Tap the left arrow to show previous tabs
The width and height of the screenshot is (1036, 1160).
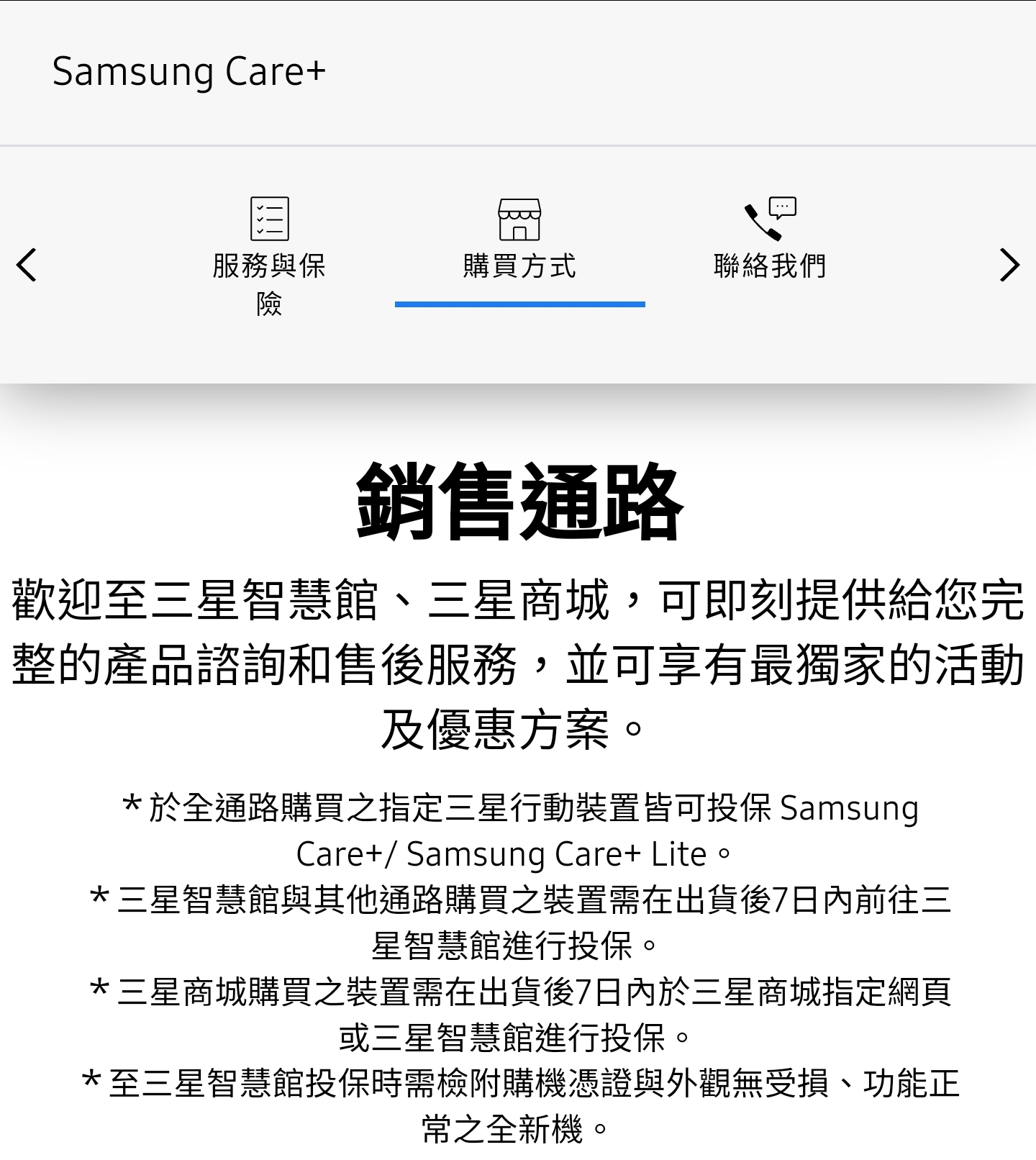tap(27, 265)
